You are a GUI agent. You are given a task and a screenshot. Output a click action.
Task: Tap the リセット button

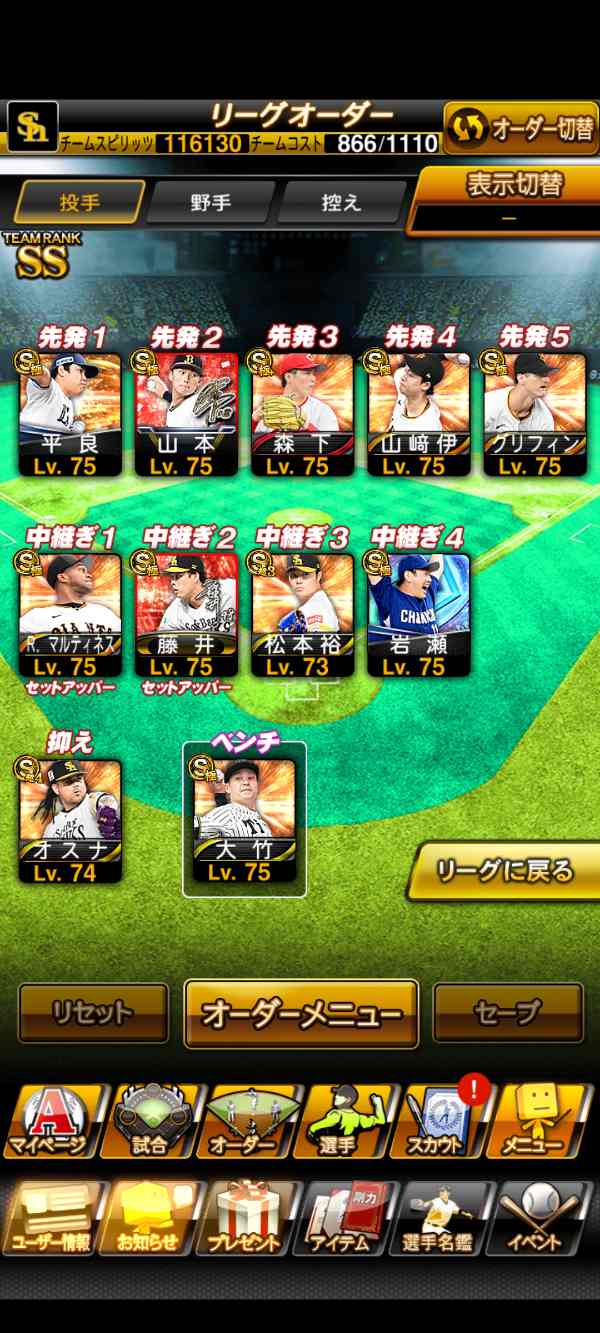pos(94,1013)
